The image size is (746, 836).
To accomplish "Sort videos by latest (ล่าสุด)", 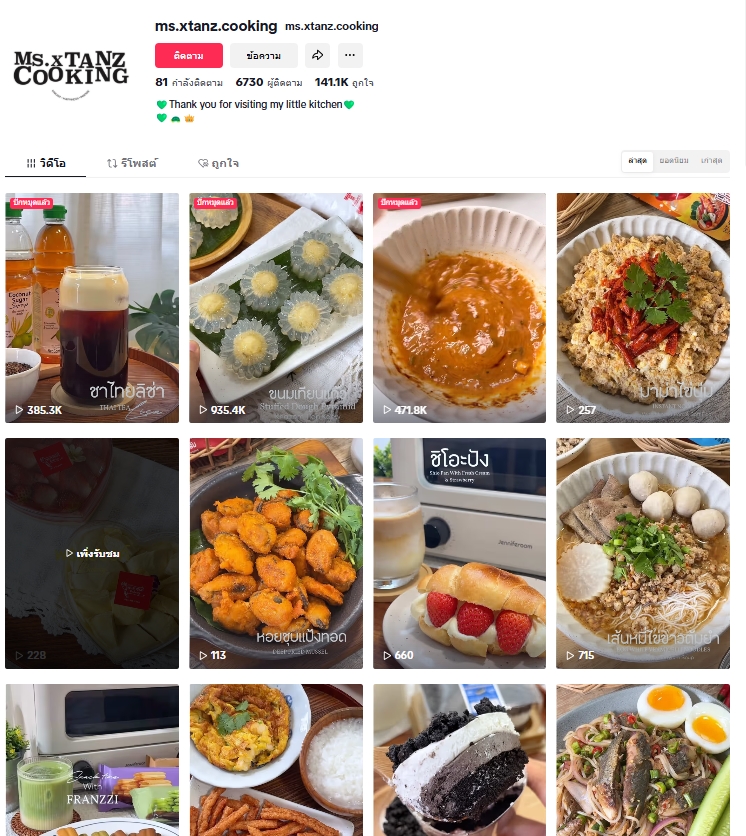I will point(636,161).
